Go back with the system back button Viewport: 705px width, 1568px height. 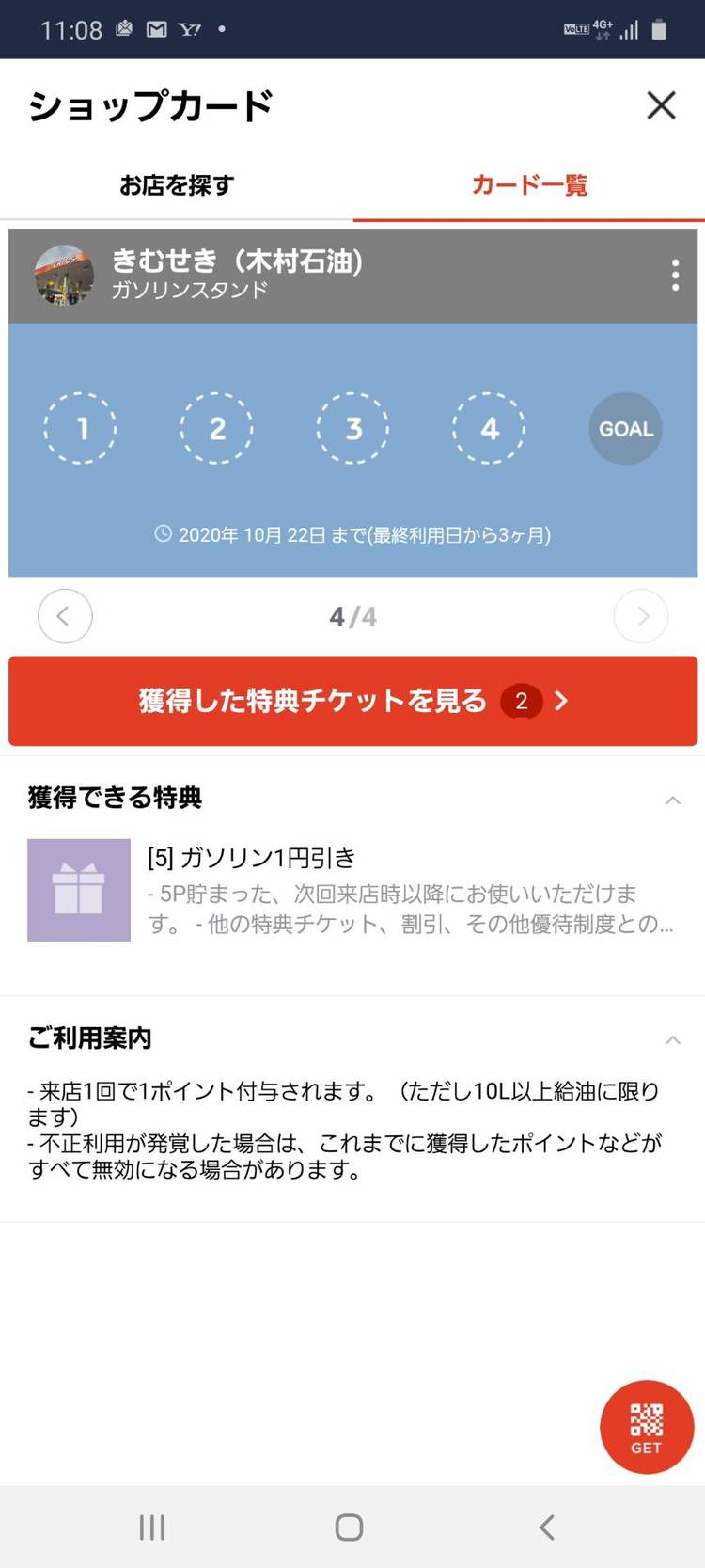point(547,1527)
